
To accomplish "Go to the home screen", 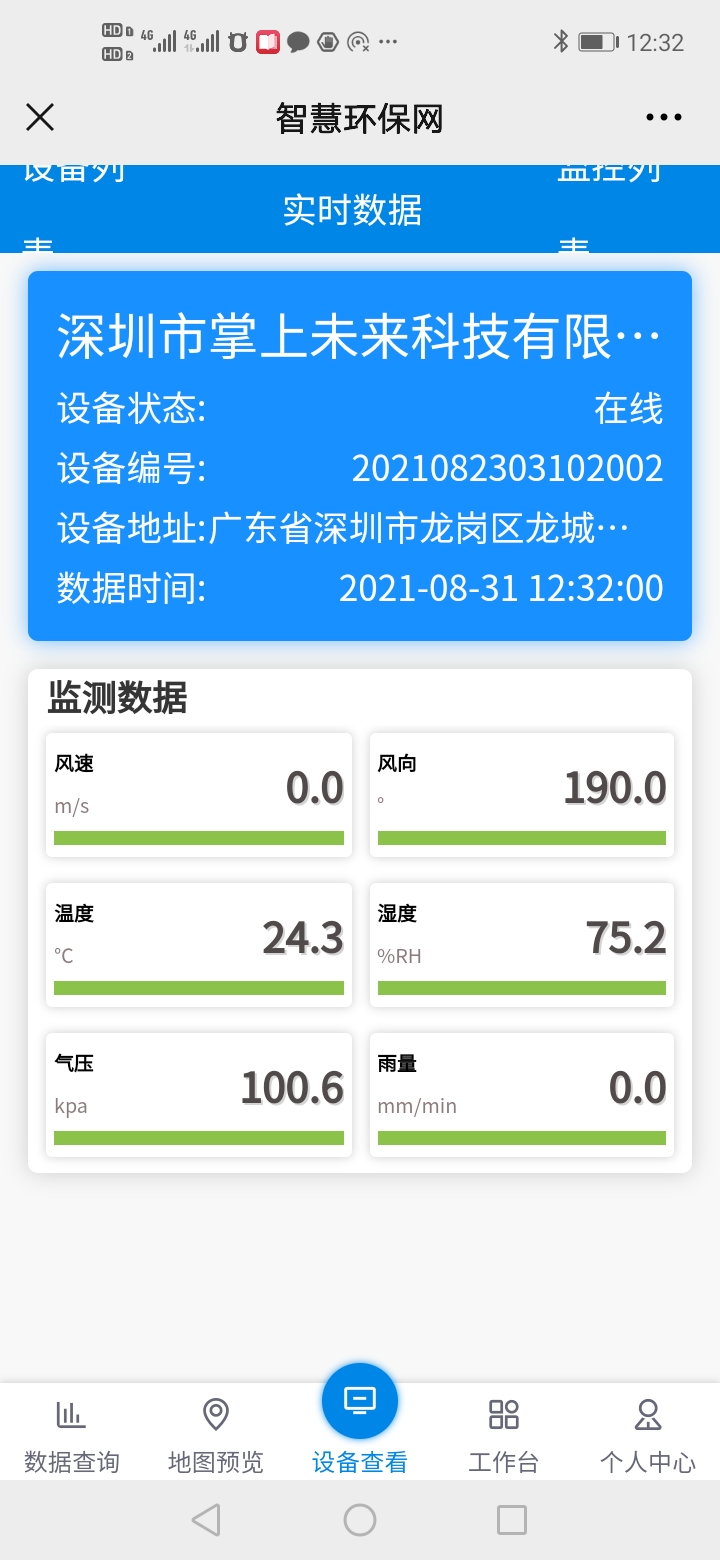I will 360,1520.
